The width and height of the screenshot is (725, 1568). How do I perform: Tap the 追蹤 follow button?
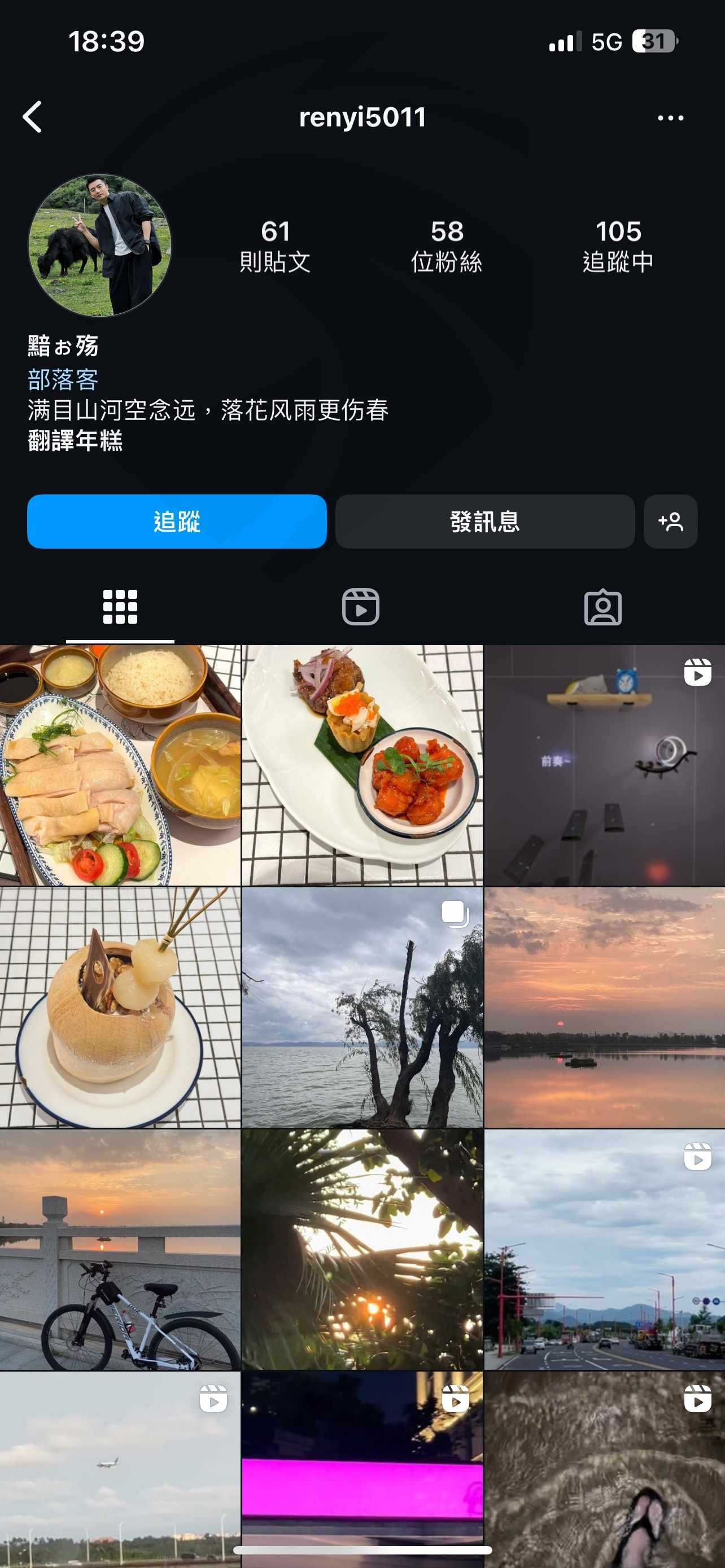(x=177, y=521)
